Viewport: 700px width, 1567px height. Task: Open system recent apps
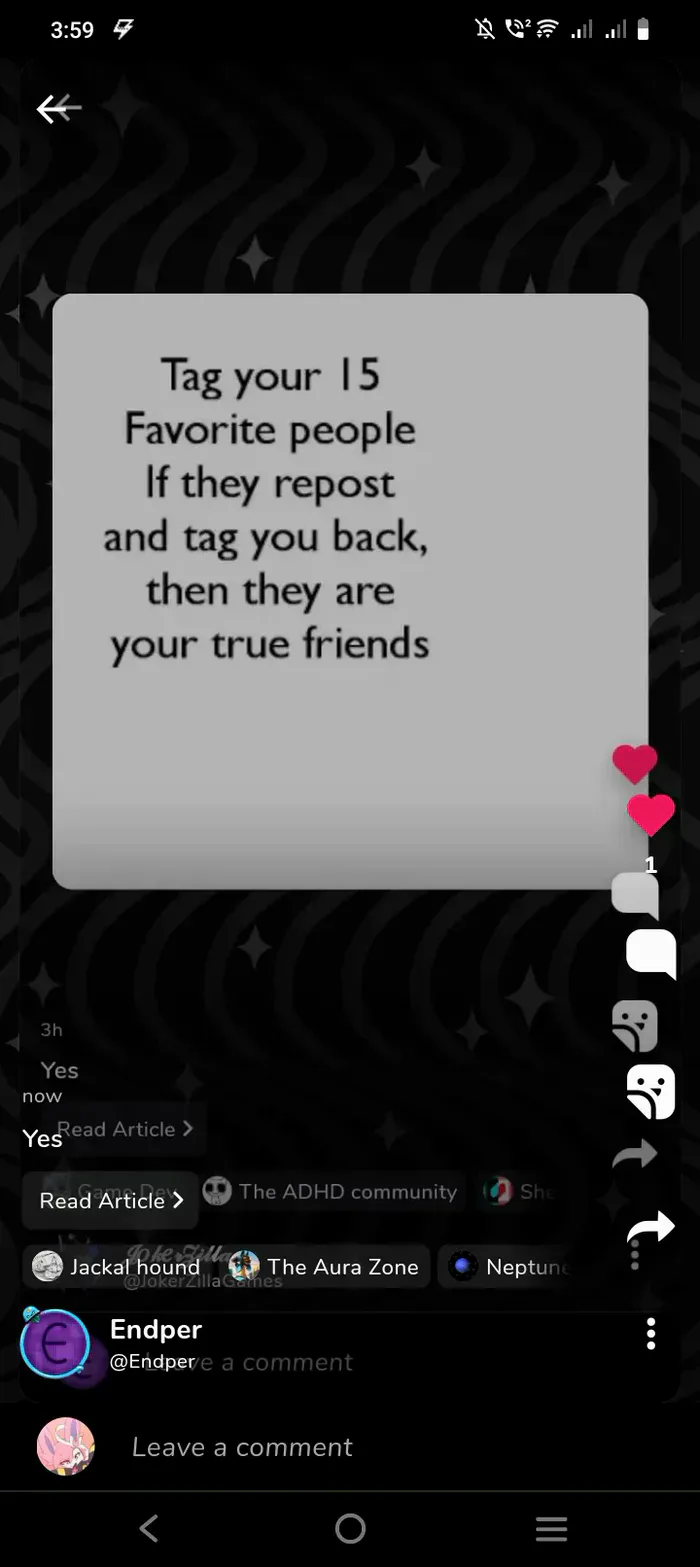pos(551,1528)
